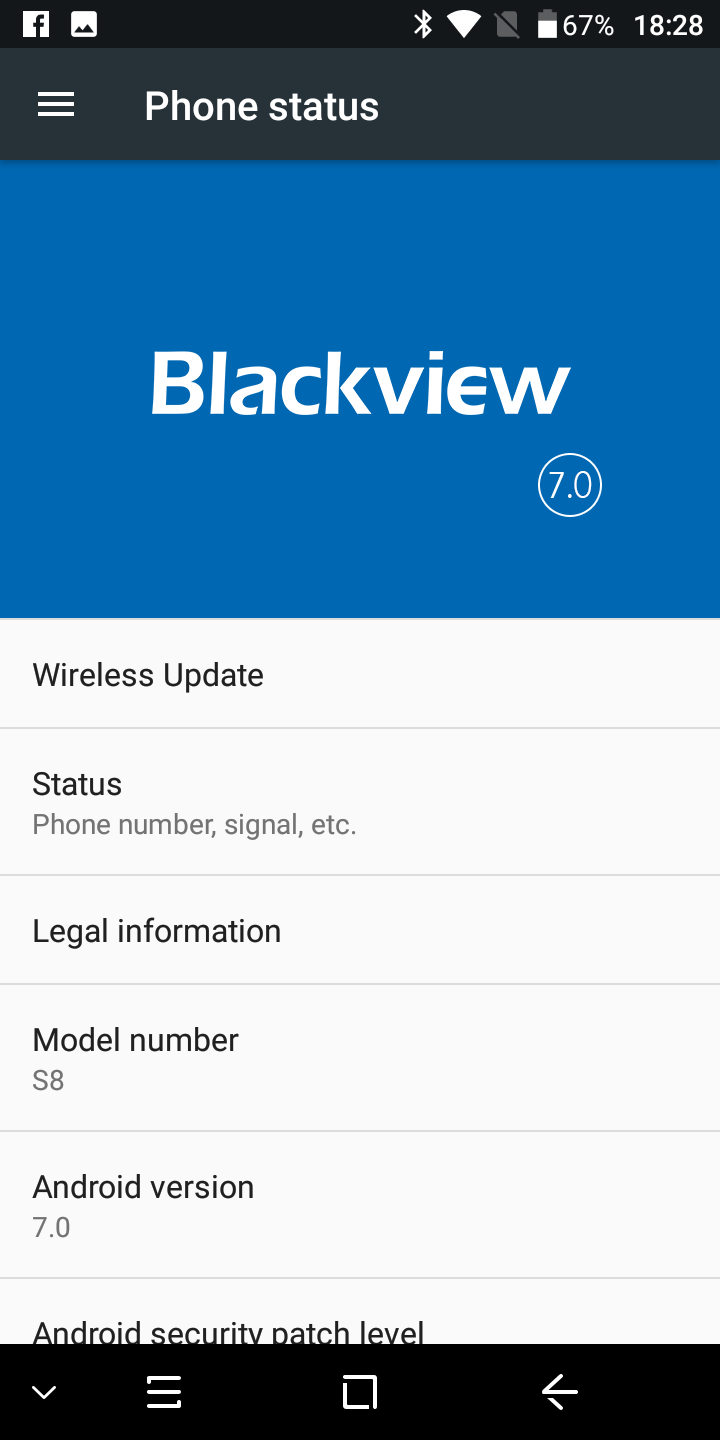Go back with the system back arrow
The height and width of the screenshot is (1440, 720).
click(x=560, y=1391)
